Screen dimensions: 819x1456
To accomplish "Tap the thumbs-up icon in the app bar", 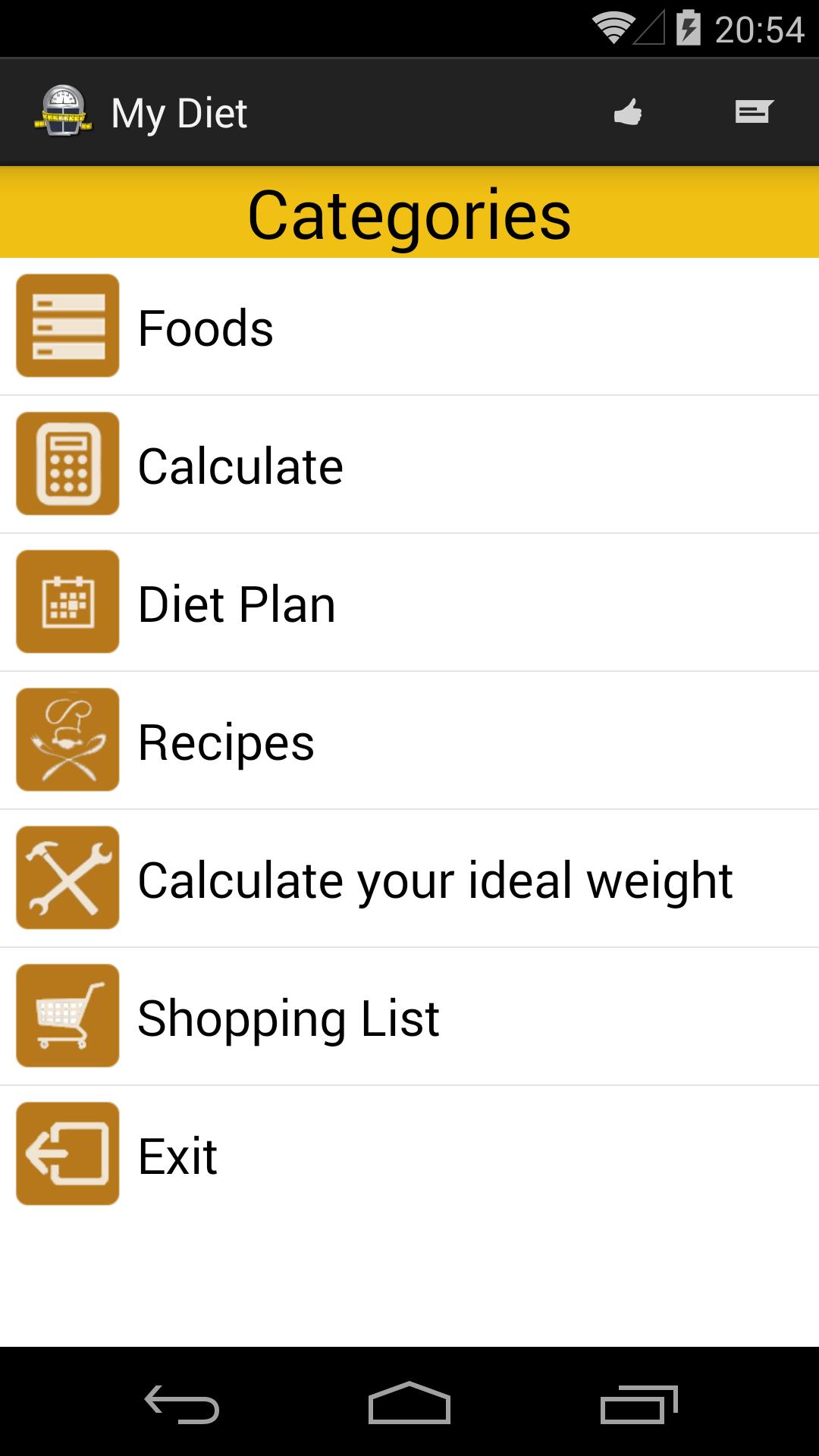I will click(x=628, y=113).
